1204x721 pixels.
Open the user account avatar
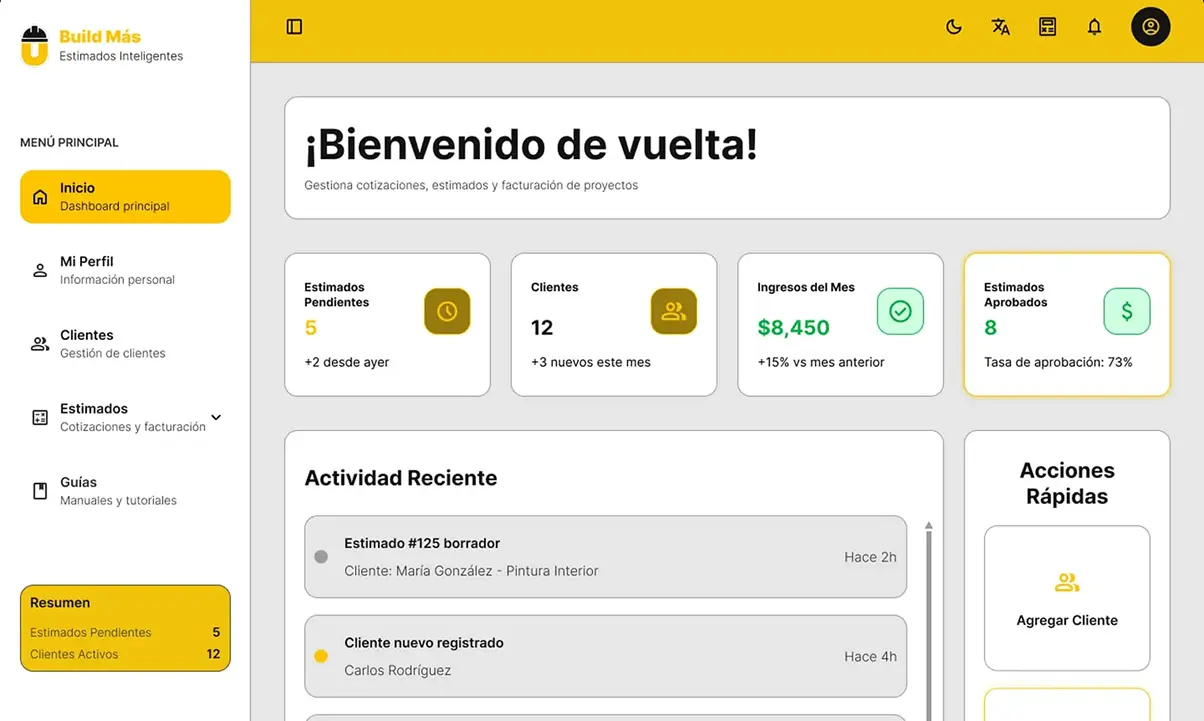point(1151,27)
